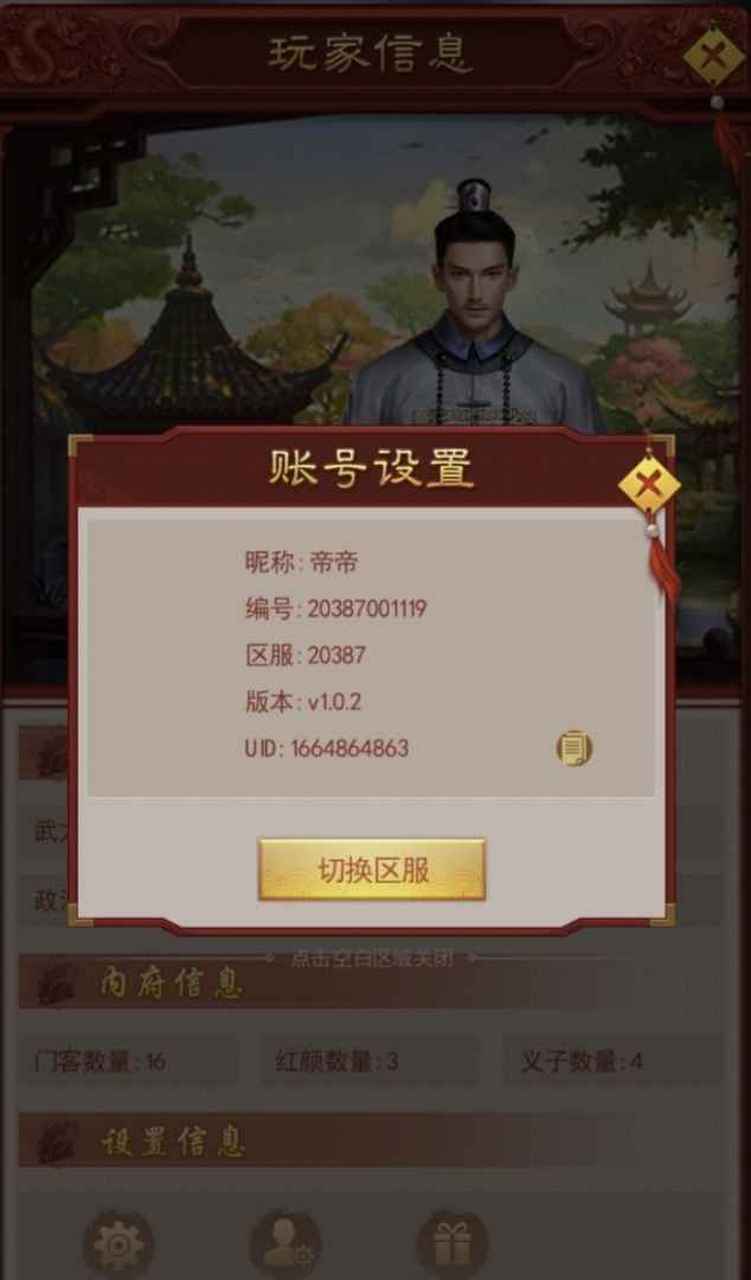The image size is (751, 1280).
Task: Tap the version label v1.0.2
Action: click(303, 701)
